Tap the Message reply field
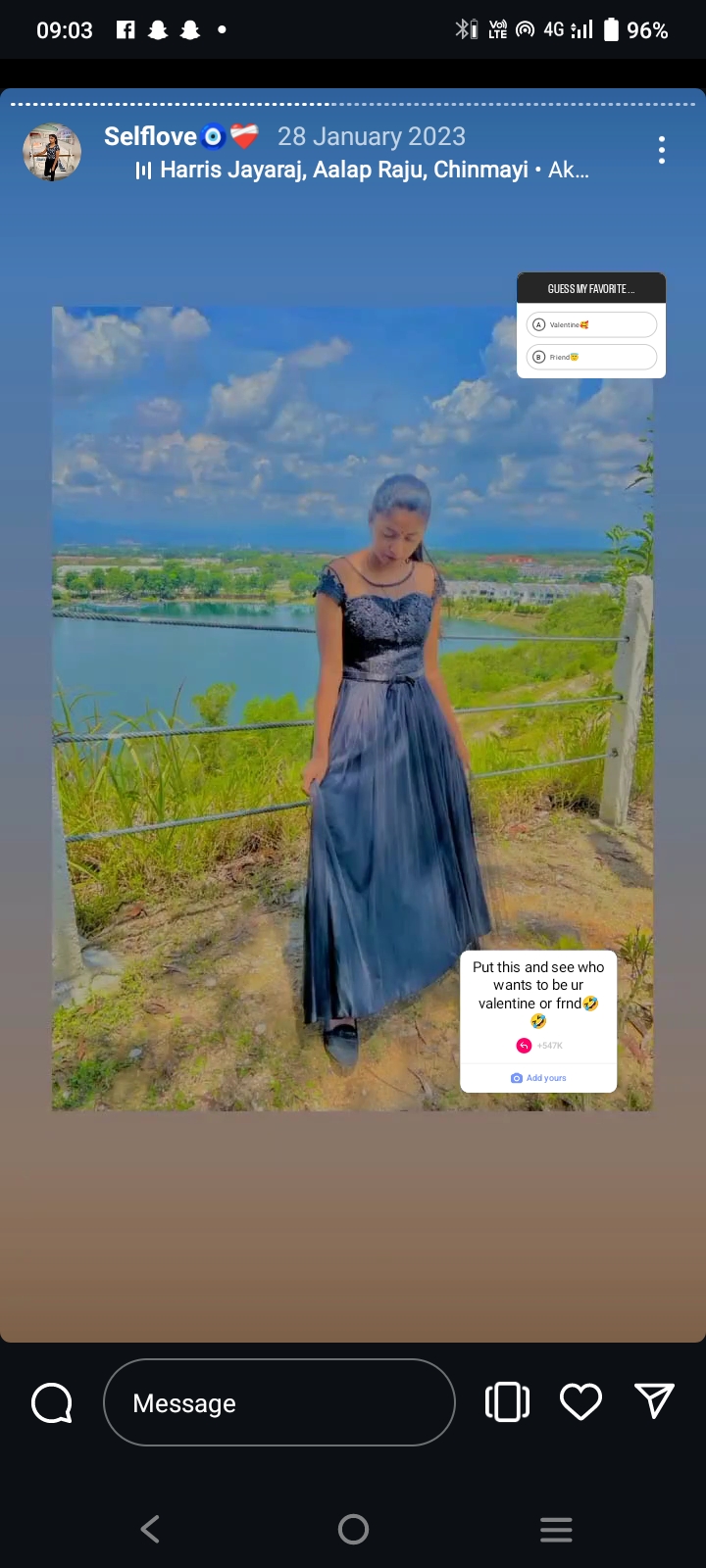706x1568 pixels. coord(279,1402)
